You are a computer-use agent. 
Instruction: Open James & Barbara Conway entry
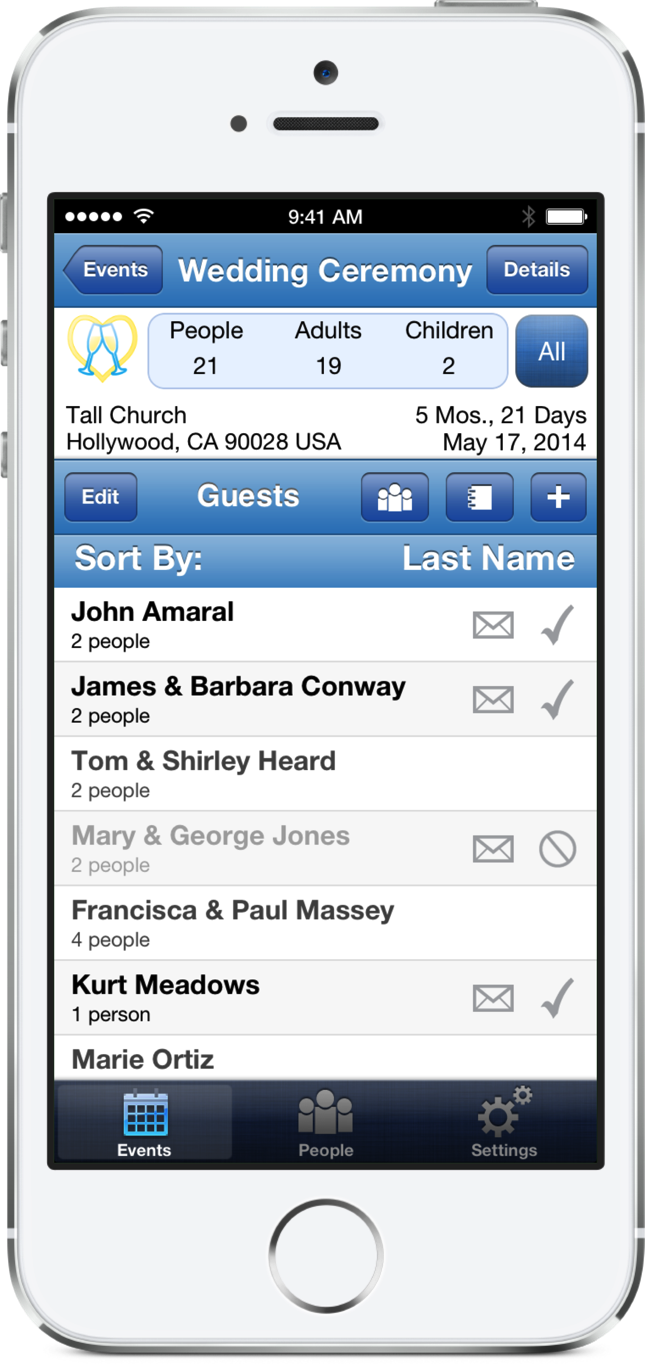pos(325,699)
